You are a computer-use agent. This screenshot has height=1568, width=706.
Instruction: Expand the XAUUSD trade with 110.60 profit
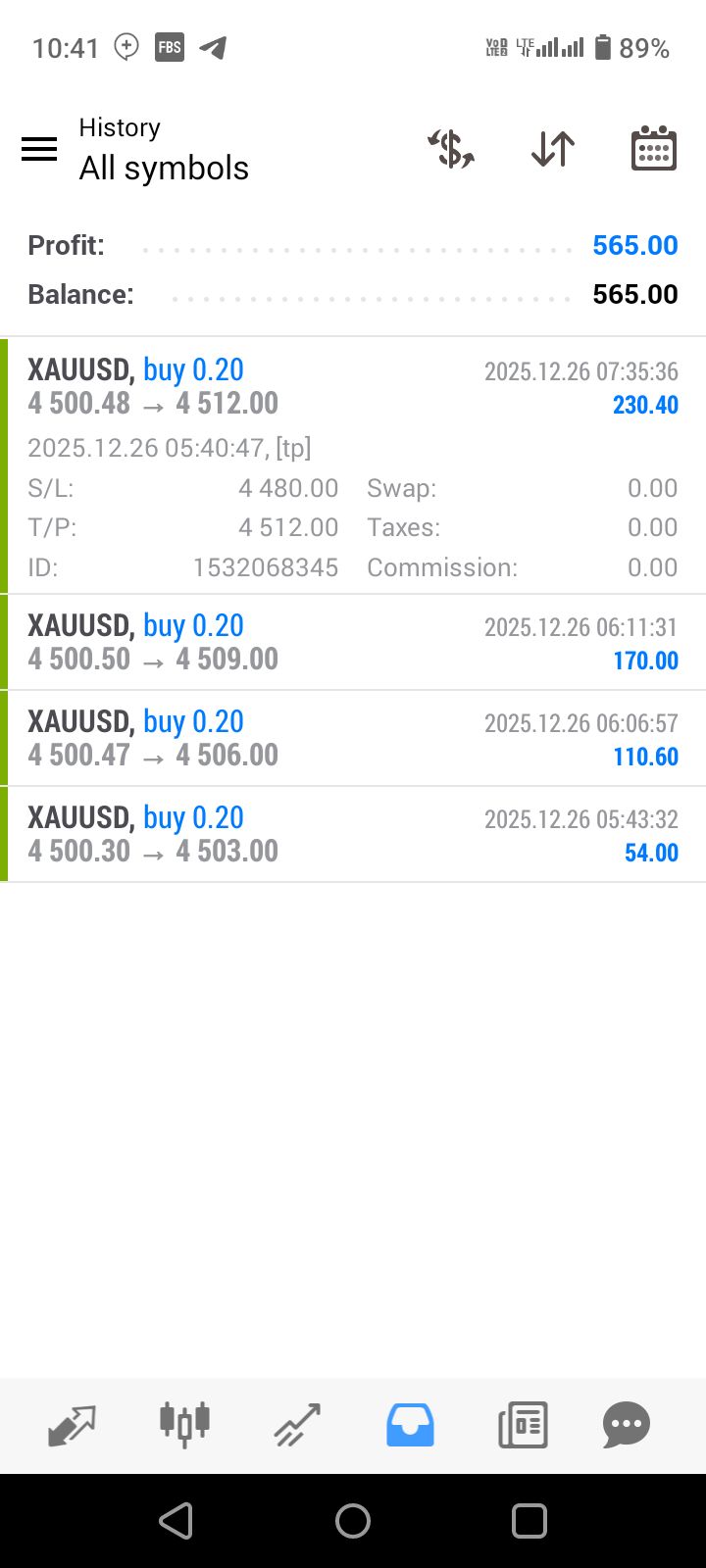pos(353,738)
